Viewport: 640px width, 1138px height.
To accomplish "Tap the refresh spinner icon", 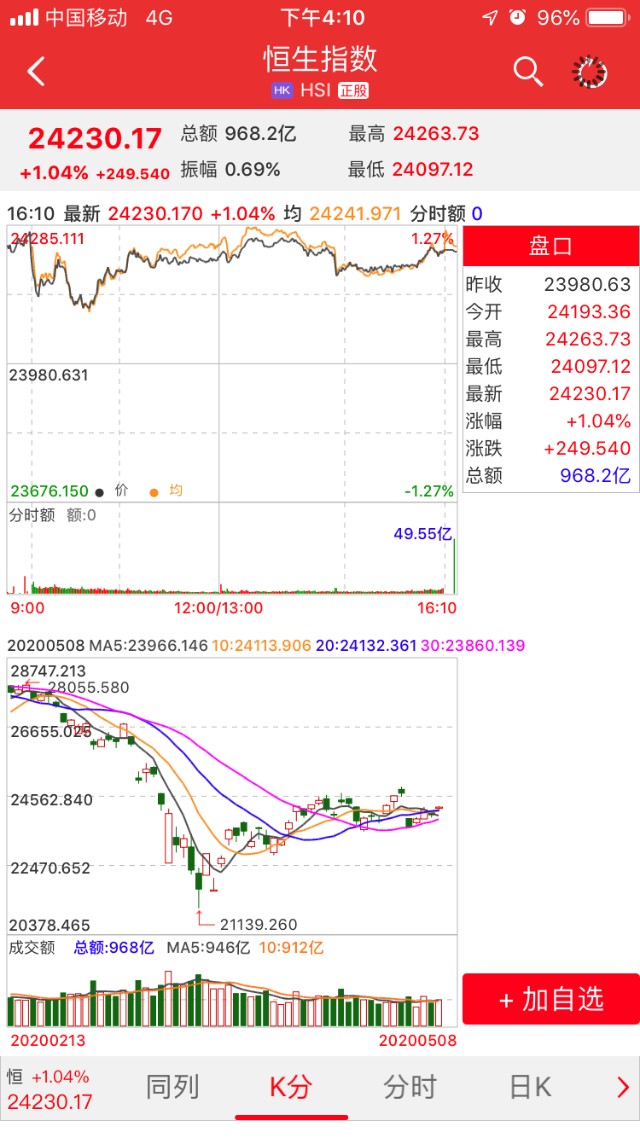I will click(x=590, y=72).
